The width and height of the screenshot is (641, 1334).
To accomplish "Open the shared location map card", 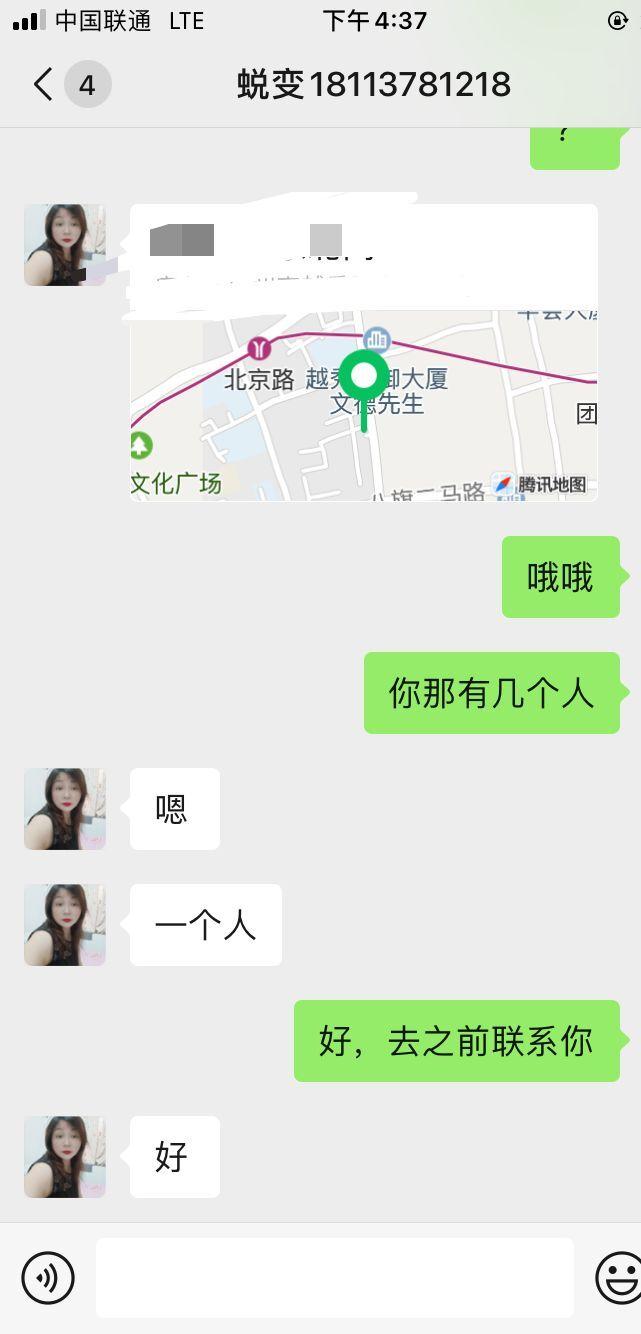I will click(x=364, y=400).
